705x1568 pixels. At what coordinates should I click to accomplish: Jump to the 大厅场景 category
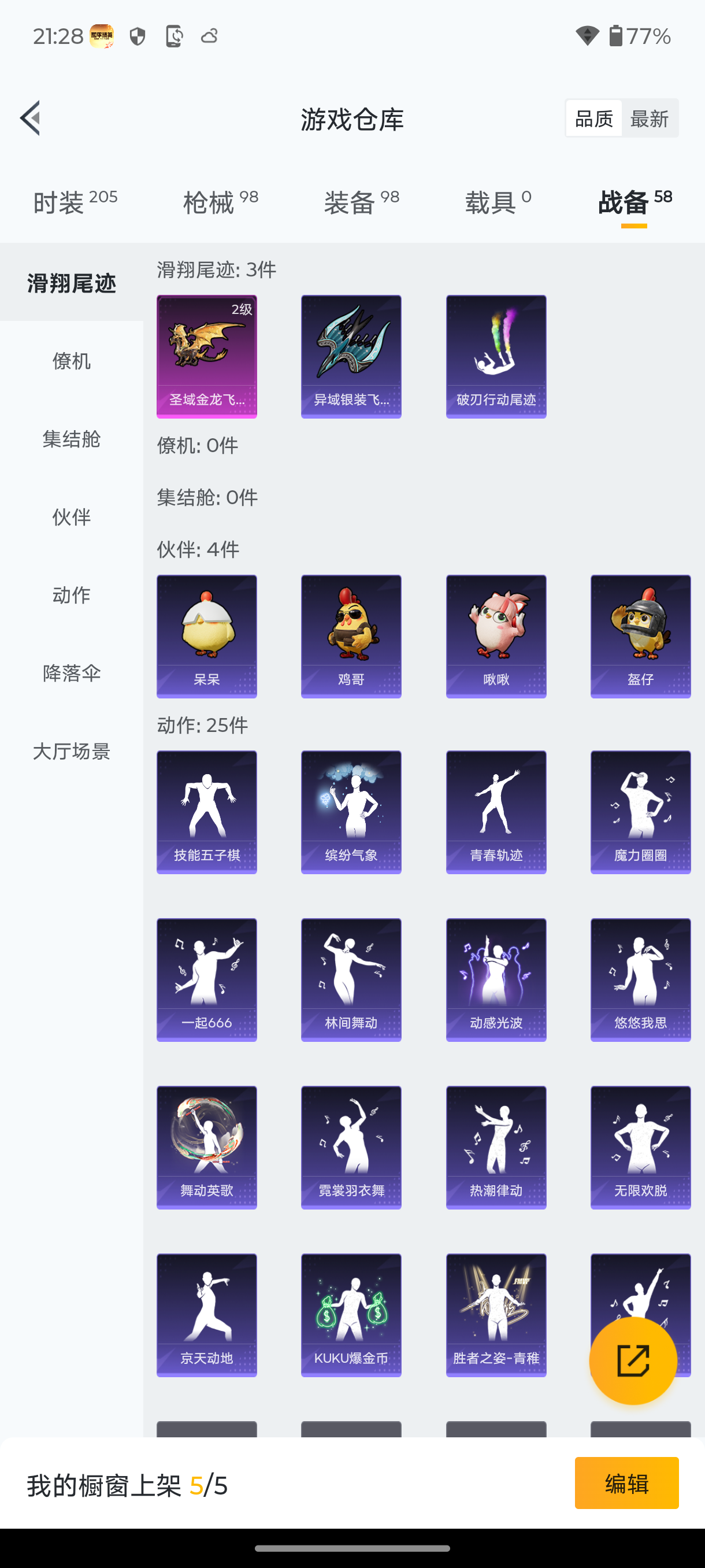(x=71, y=751)
